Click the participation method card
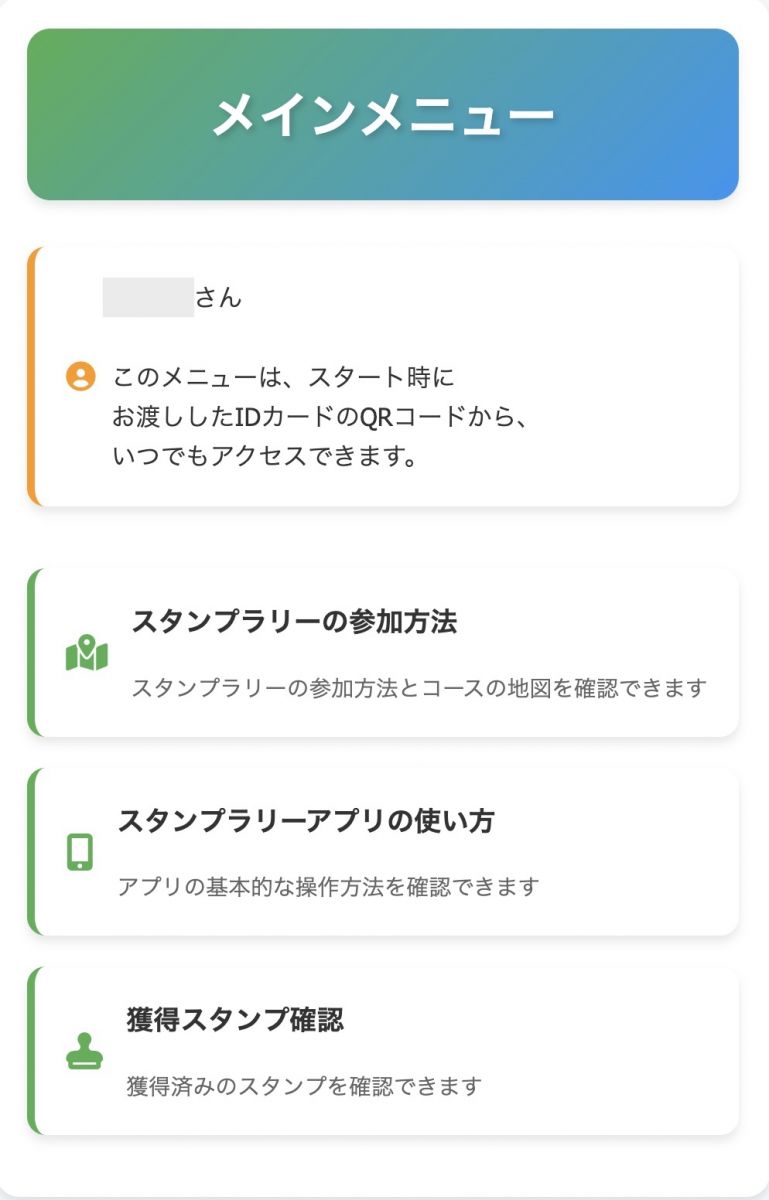769x1200 pixels. pos(384,650)
